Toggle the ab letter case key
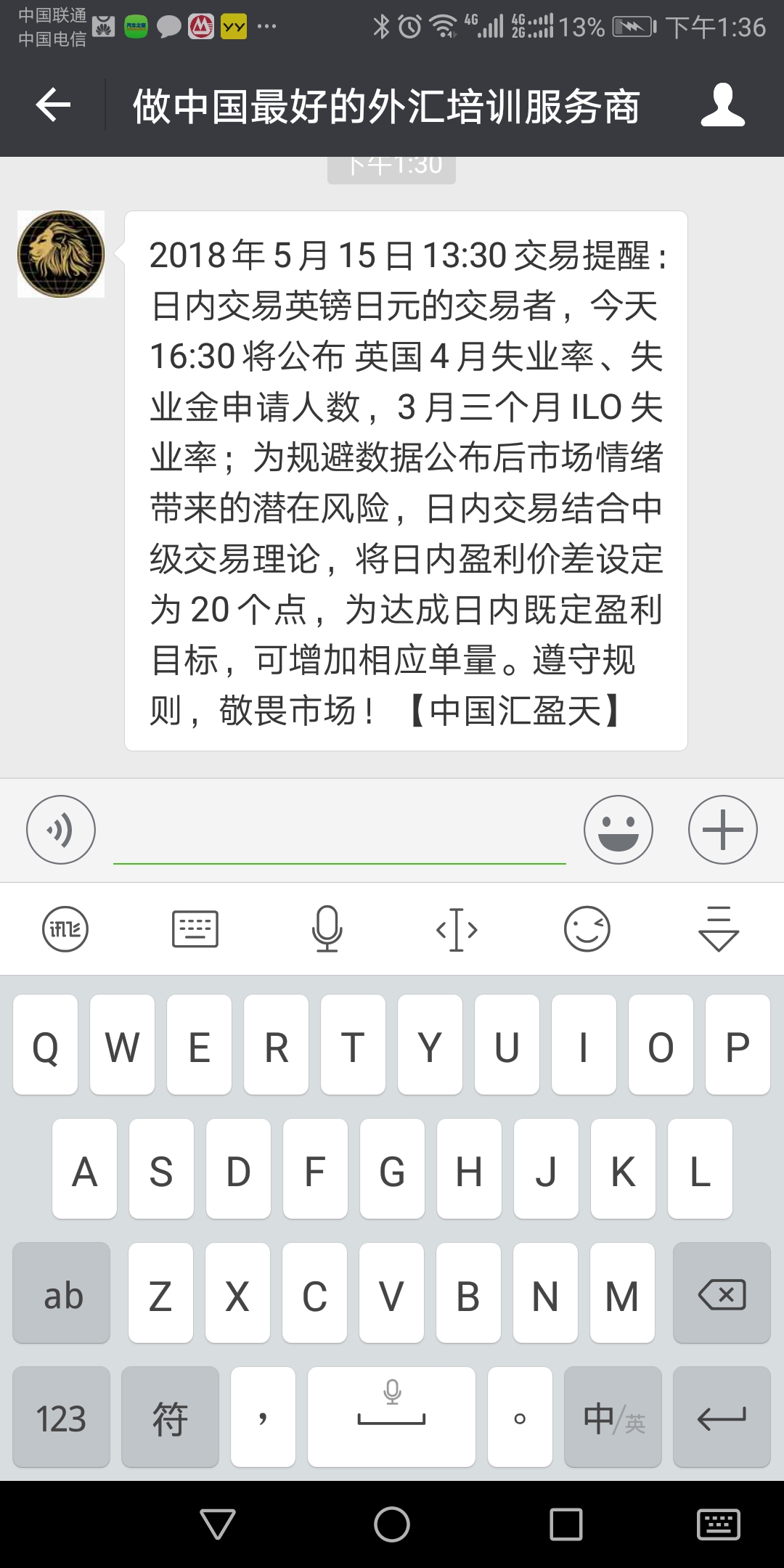The image size is (784, 1568). [62, 1294]
